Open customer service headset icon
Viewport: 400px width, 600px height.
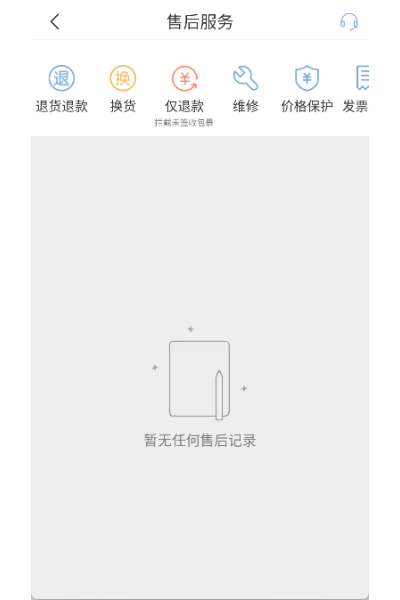(349, 21)
